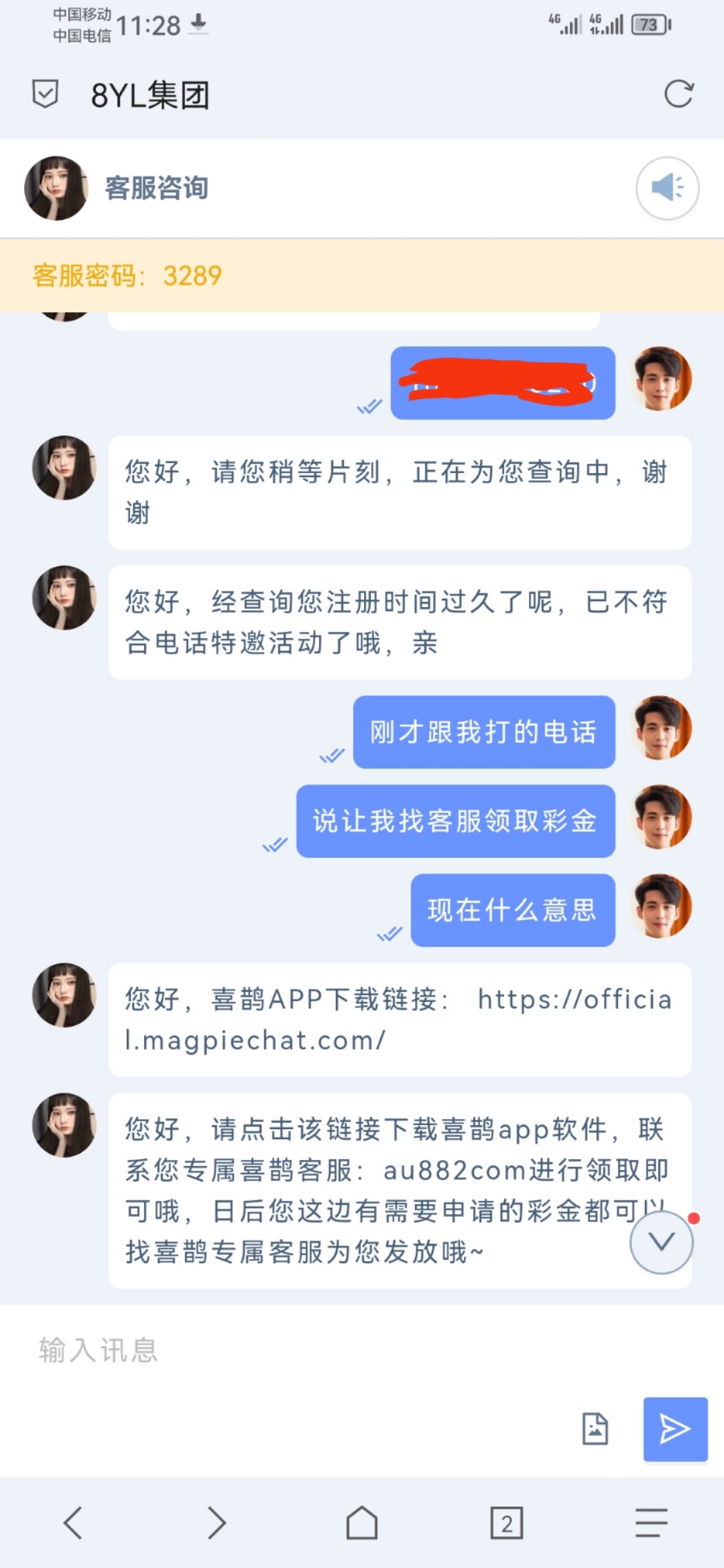Screen dimensions: 724x1568
Task: Send the message with the arrow button
Action: click(x=675, y=1429)
